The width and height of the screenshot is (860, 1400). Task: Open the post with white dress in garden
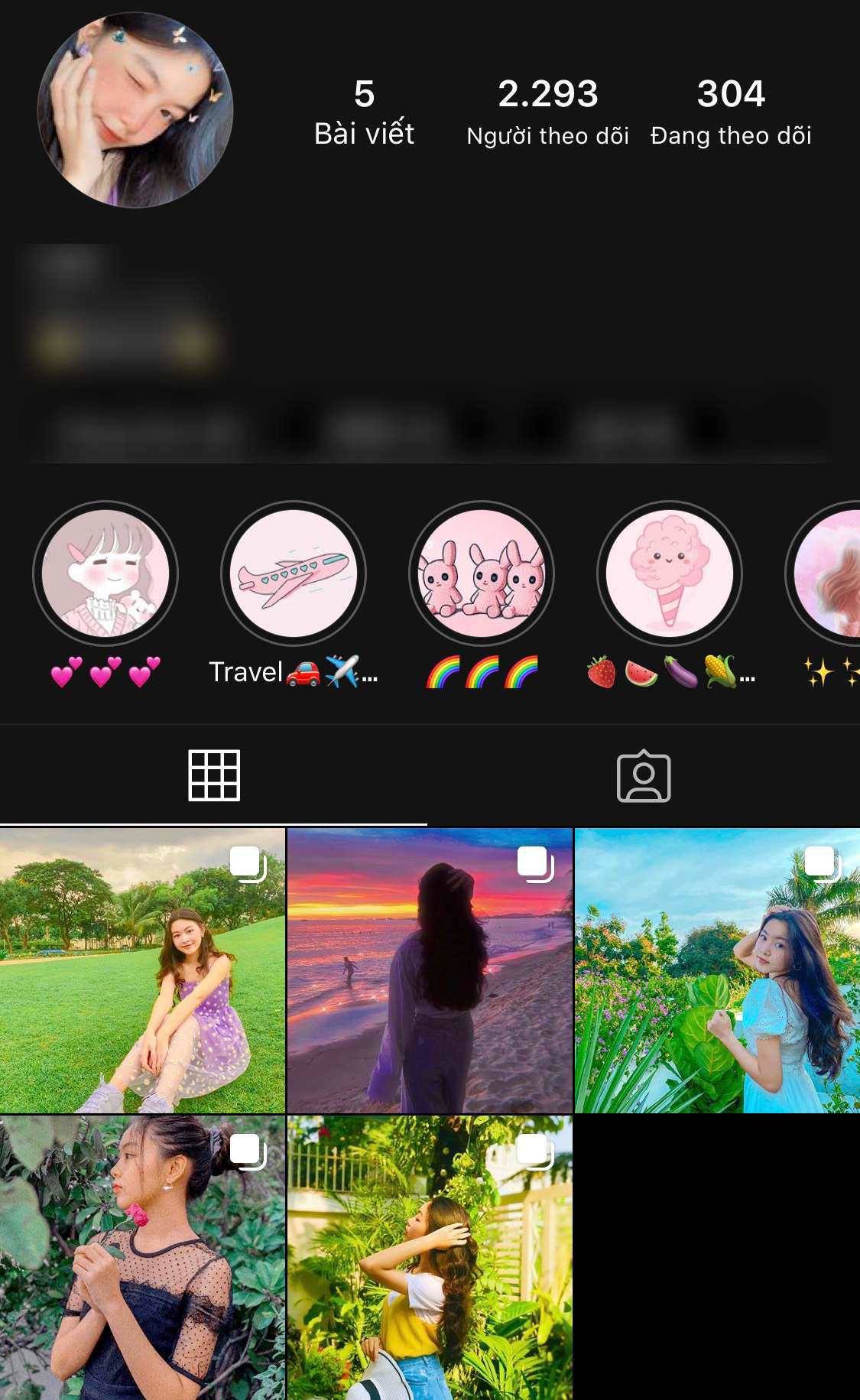coord(717,970)
